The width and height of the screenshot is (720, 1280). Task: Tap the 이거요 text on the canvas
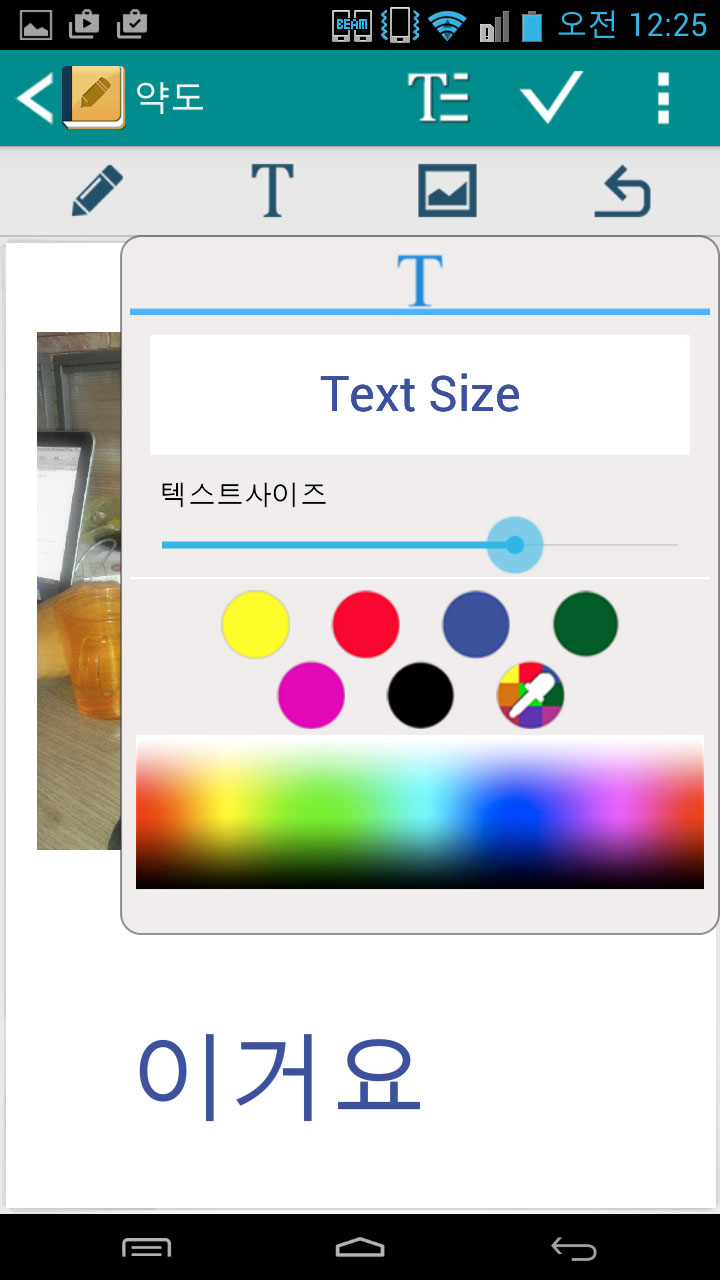pyautogui.click(x=279, y=1075)
